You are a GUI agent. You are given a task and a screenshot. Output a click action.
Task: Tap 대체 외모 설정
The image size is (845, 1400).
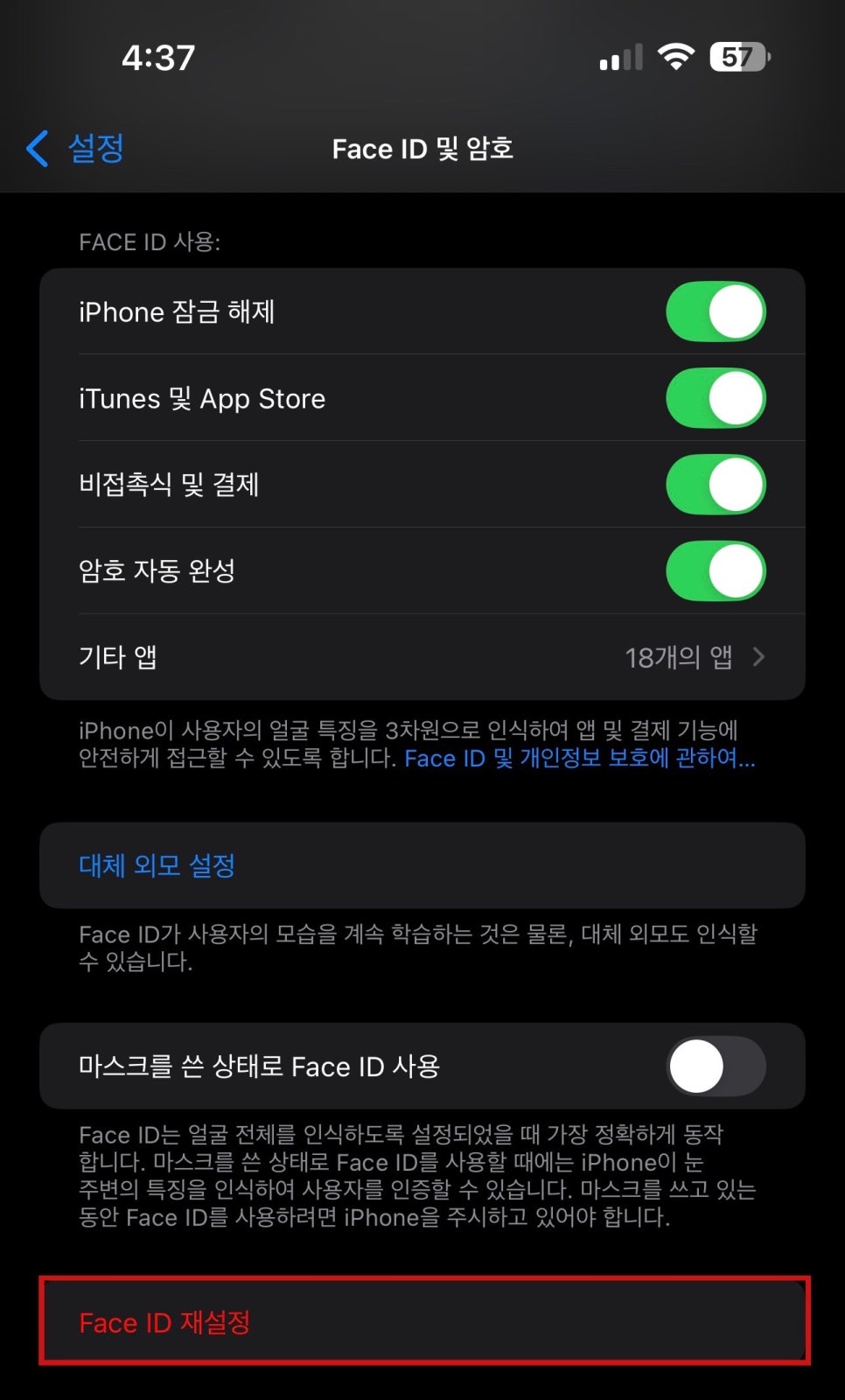422,865
